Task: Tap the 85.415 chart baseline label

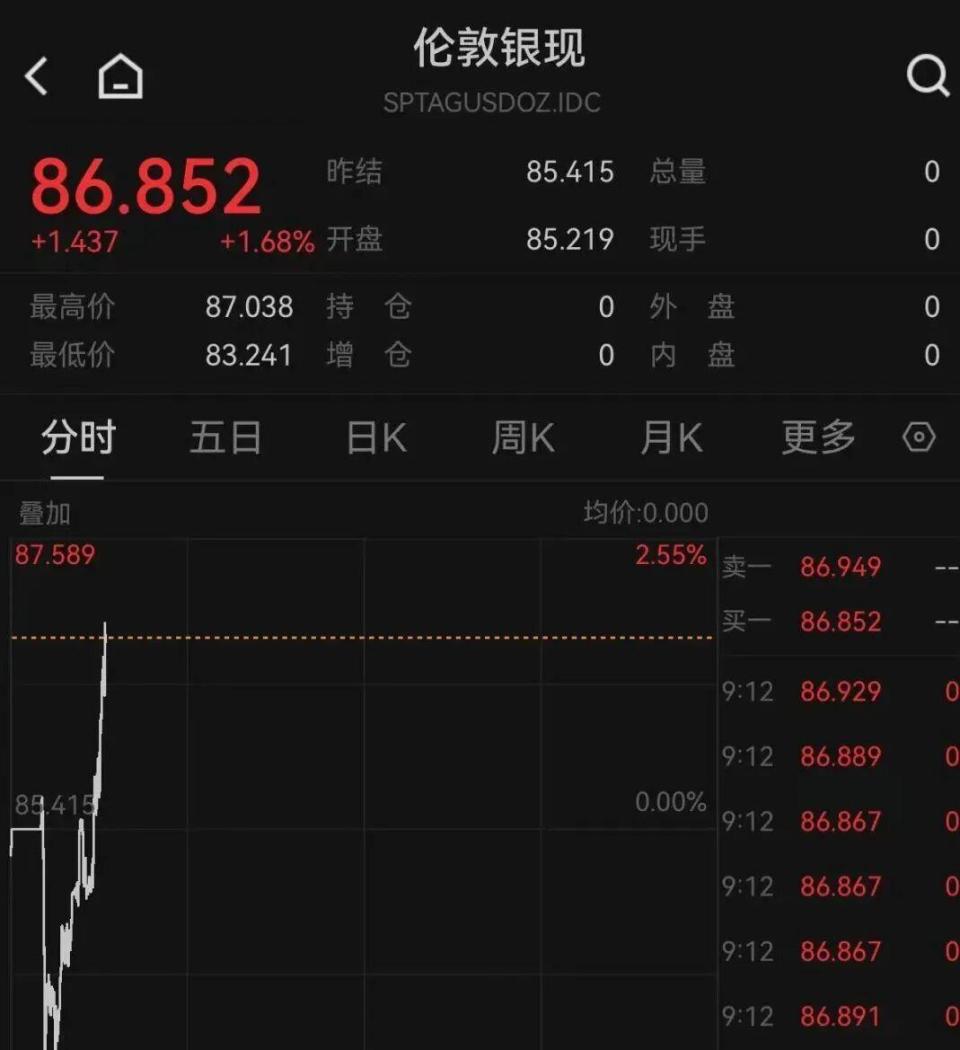Action: 55,802
